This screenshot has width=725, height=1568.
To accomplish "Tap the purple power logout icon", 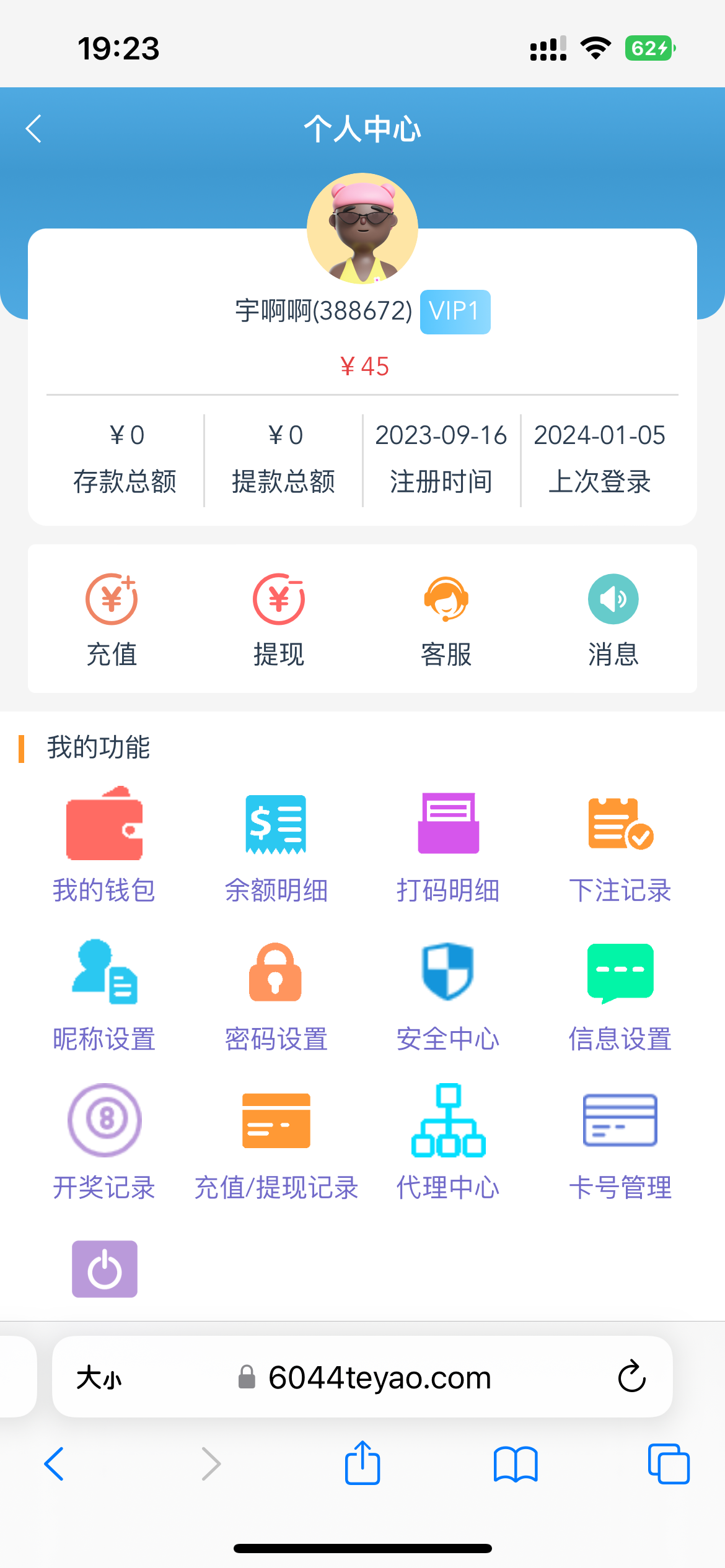I will (x=104, y=1269).
